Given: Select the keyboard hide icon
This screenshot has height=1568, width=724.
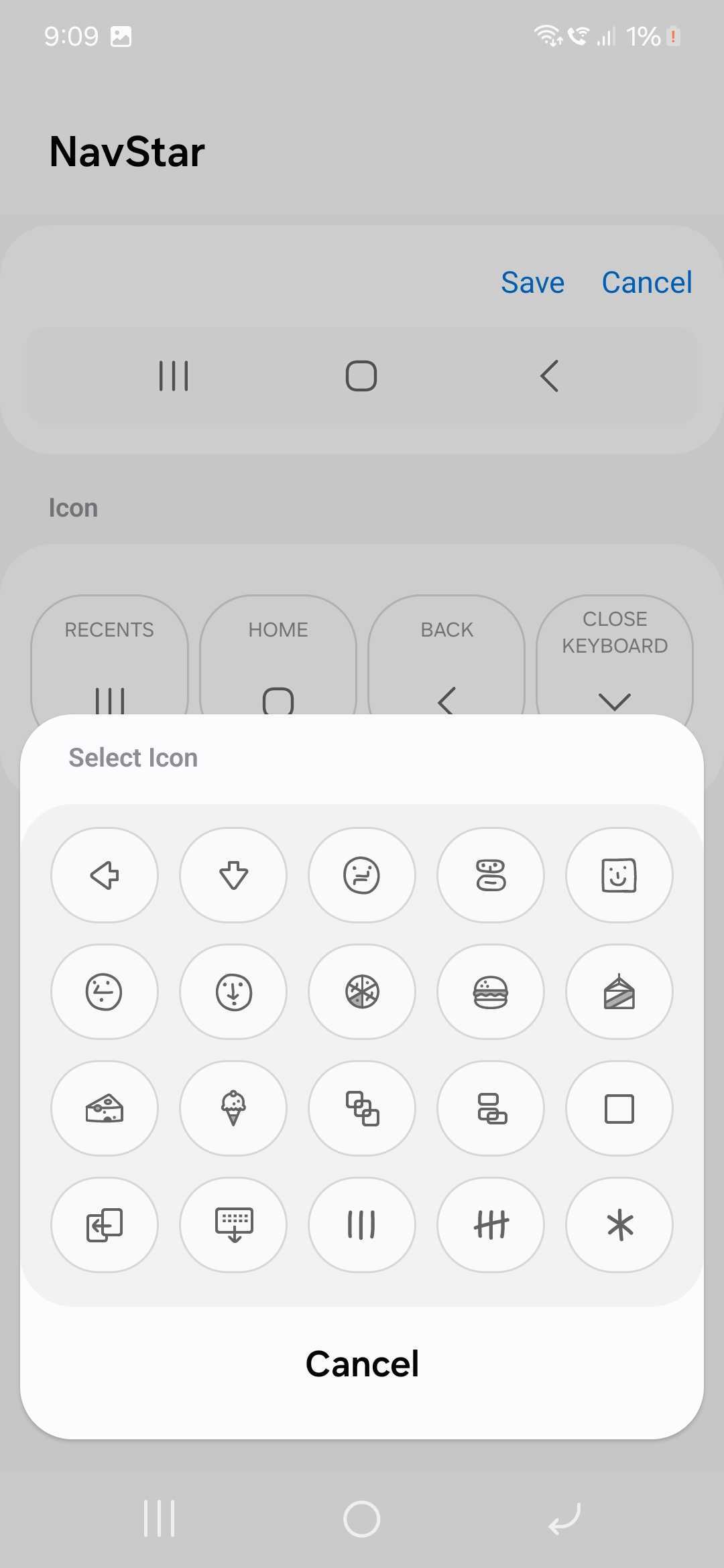Looking at the screenshot, I should [x=233, y=1225].
